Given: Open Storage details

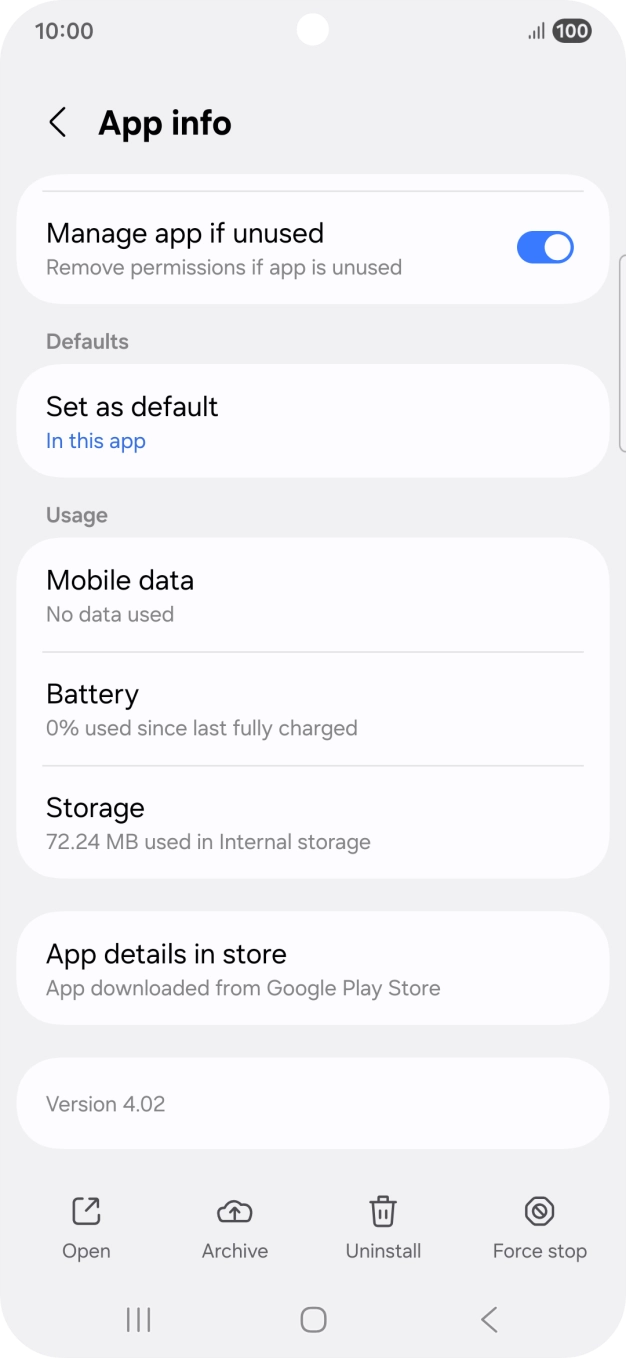Looking at the screenshot, I should (312, 823).
